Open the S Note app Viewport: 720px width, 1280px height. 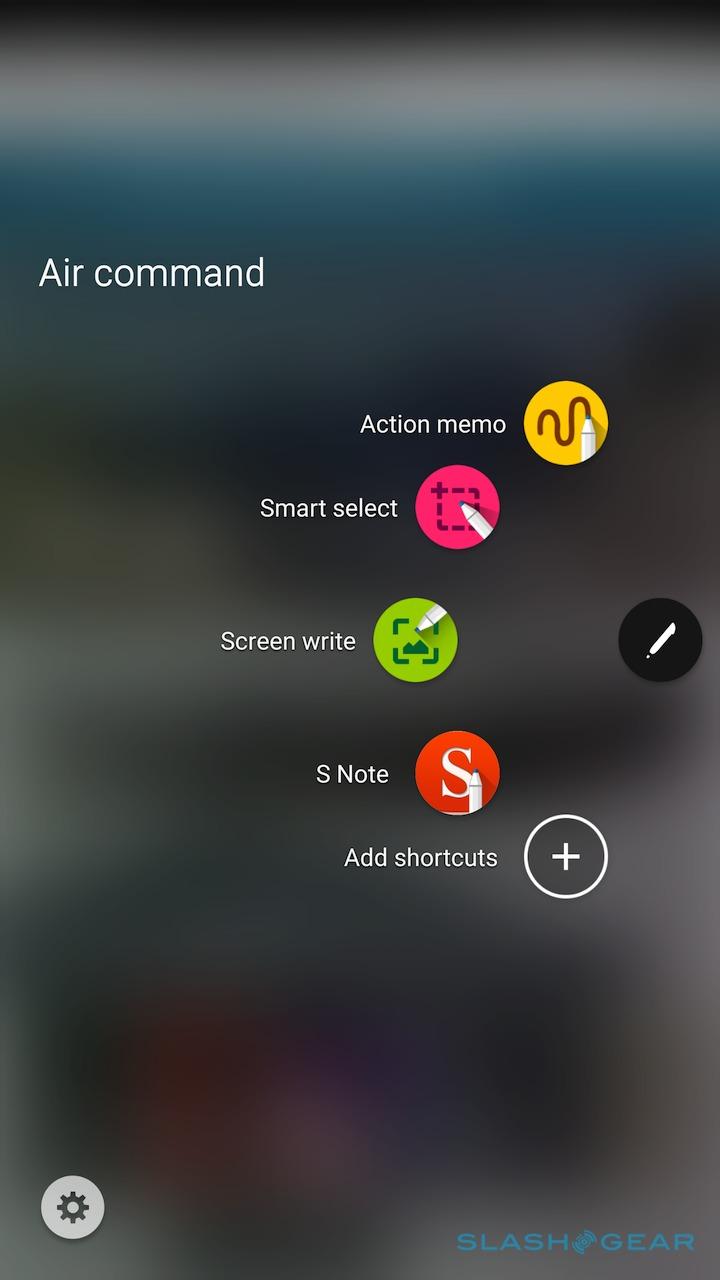[x=457, y=773]
